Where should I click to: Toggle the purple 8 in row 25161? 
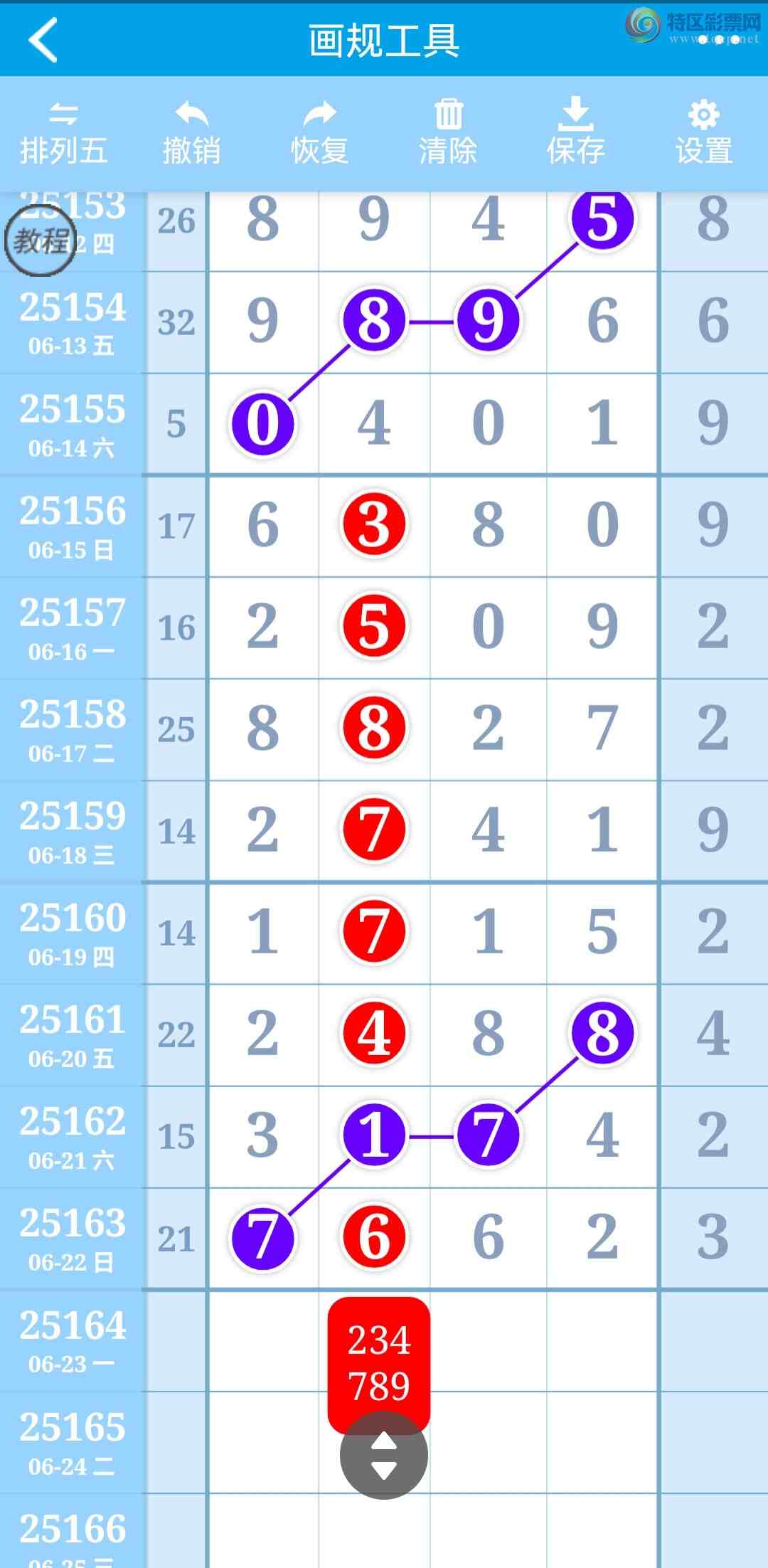(602, 1034)
